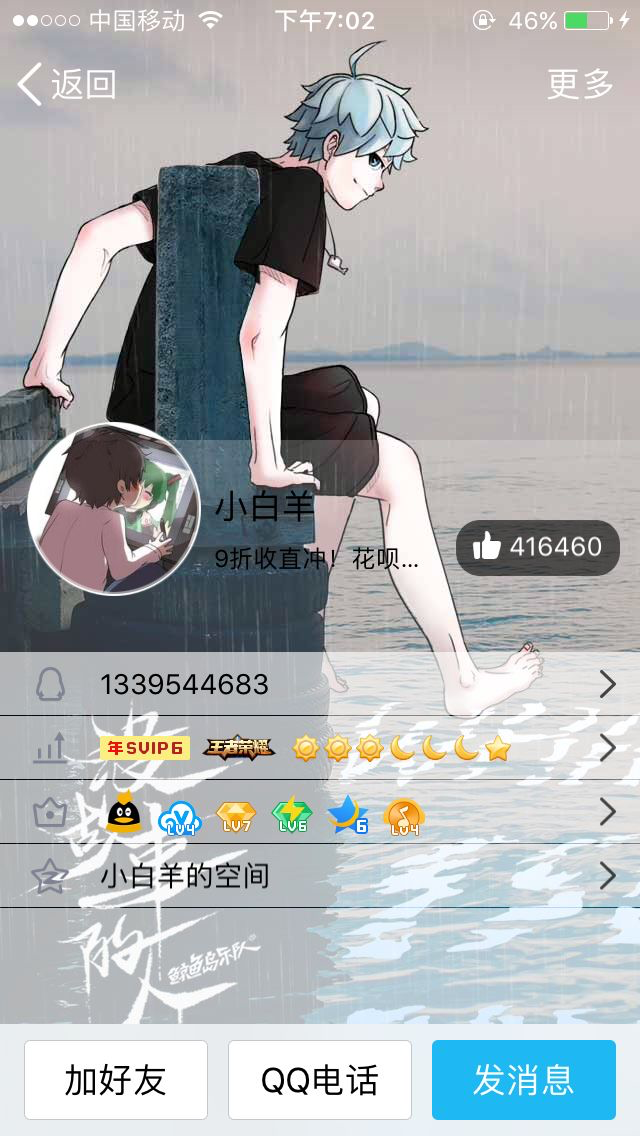The image size is (640, 1136).
Task: Tap 加好友 to add friend
Action: [x=116, y=1079]
